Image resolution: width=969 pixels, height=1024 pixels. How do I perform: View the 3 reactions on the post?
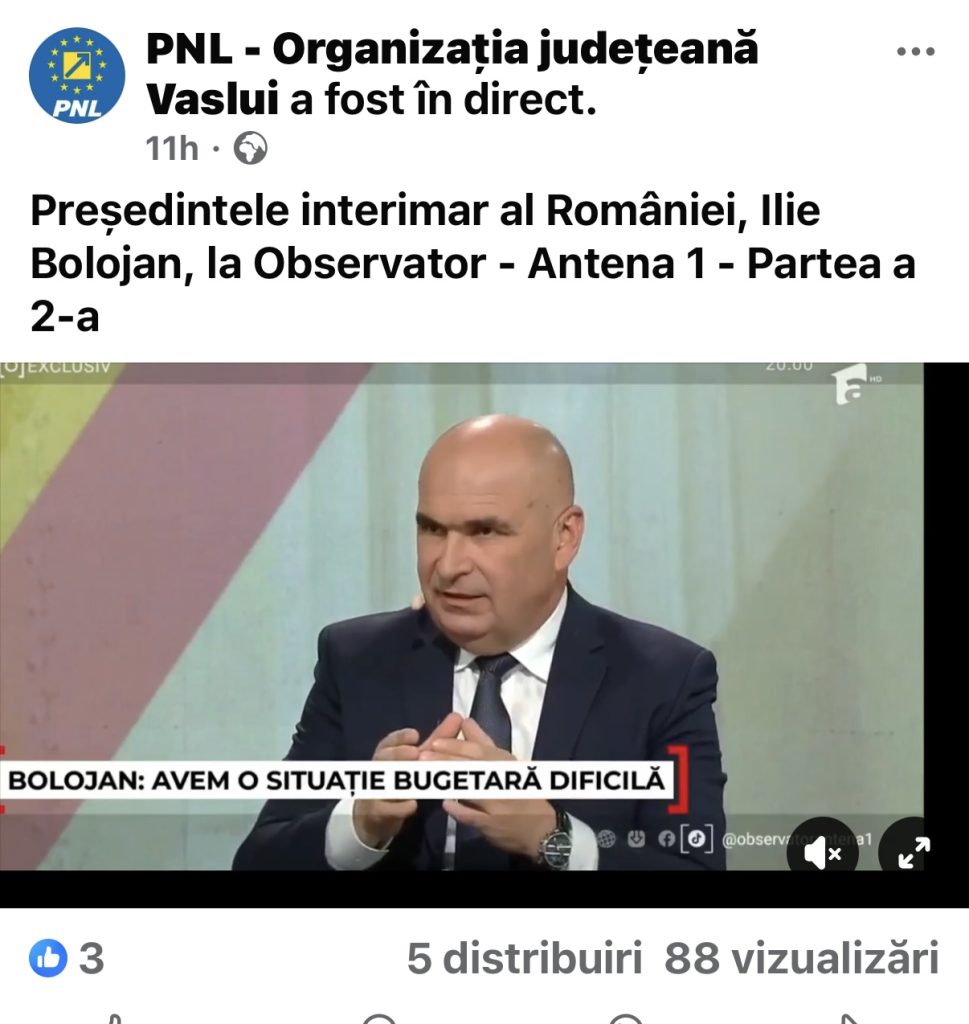(70, 959)
